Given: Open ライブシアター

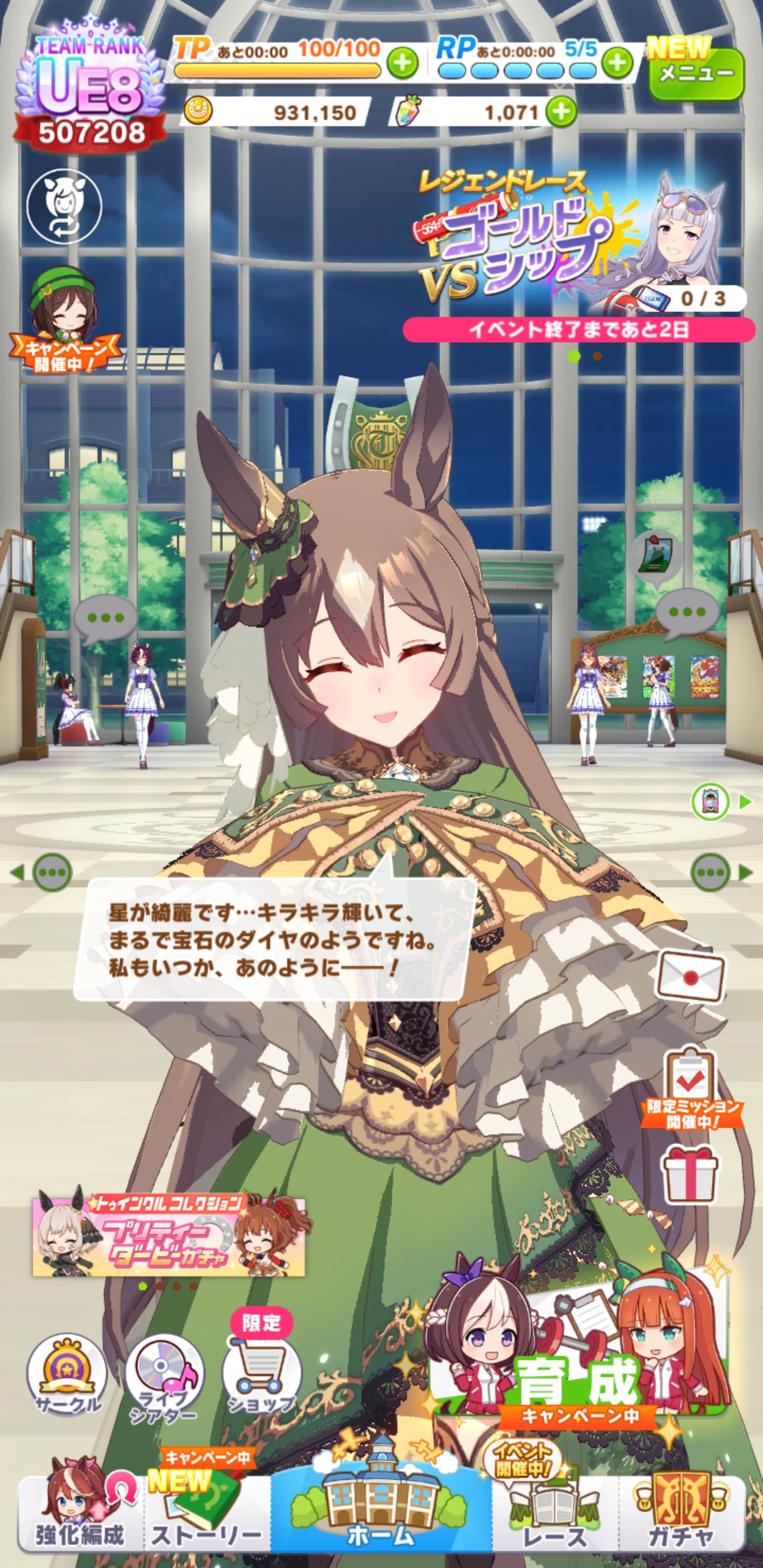Looking at the screenshot, I should click(x=164, y=1377).
